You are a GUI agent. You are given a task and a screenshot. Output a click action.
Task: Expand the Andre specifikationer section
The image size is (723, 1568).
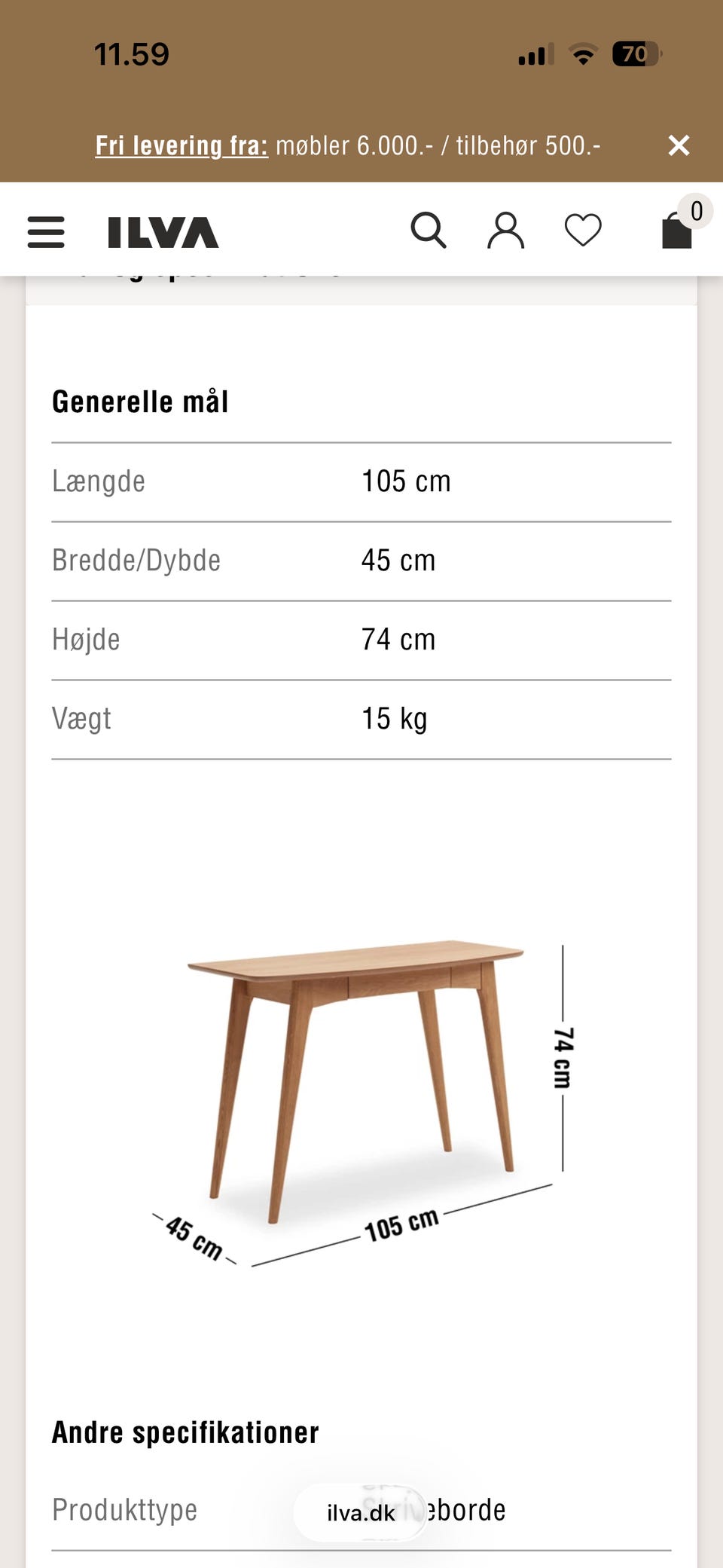point(185,1432)
